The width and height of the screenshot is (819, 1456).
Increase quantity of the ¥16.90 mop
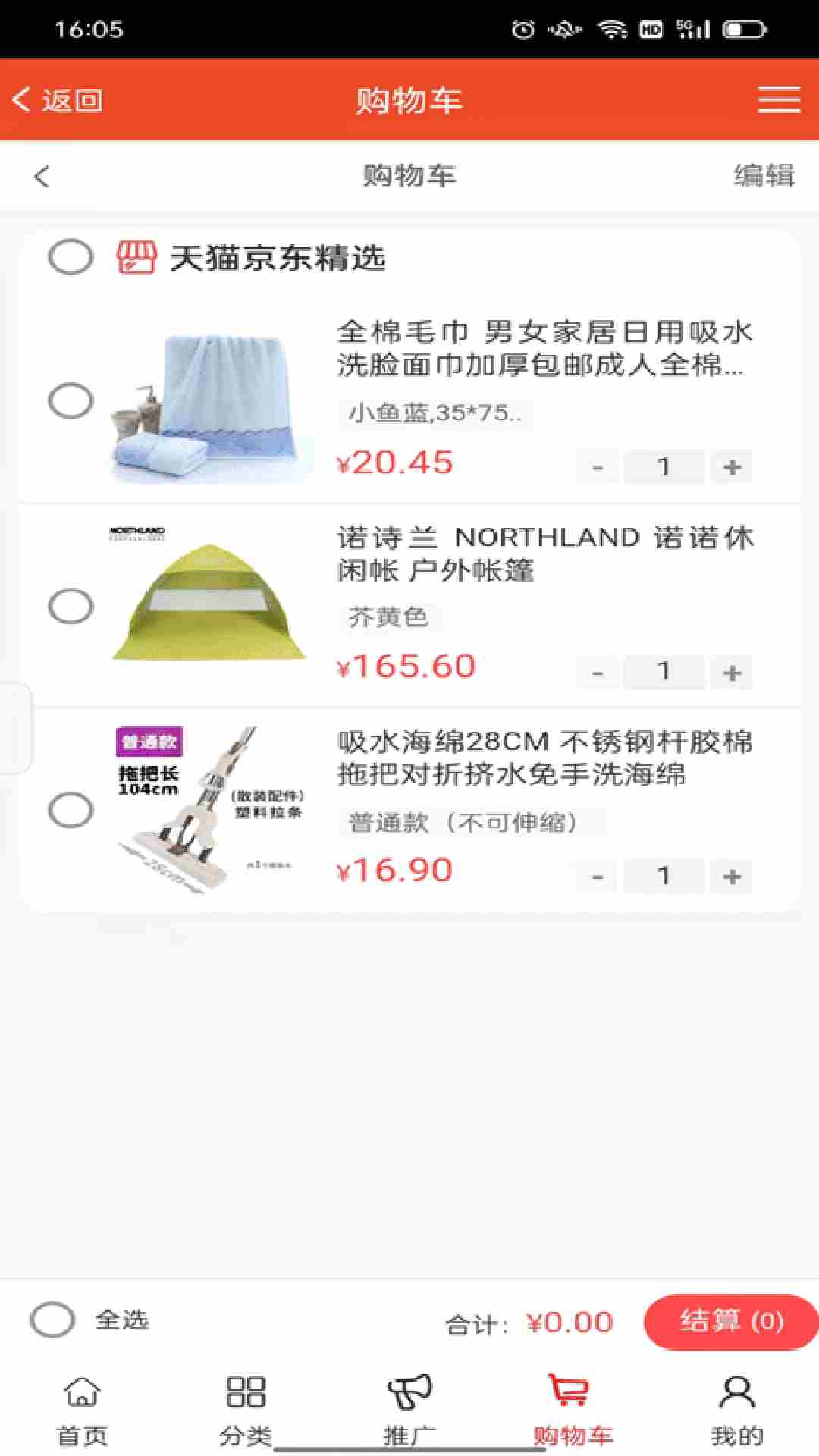tap(732, 877)
